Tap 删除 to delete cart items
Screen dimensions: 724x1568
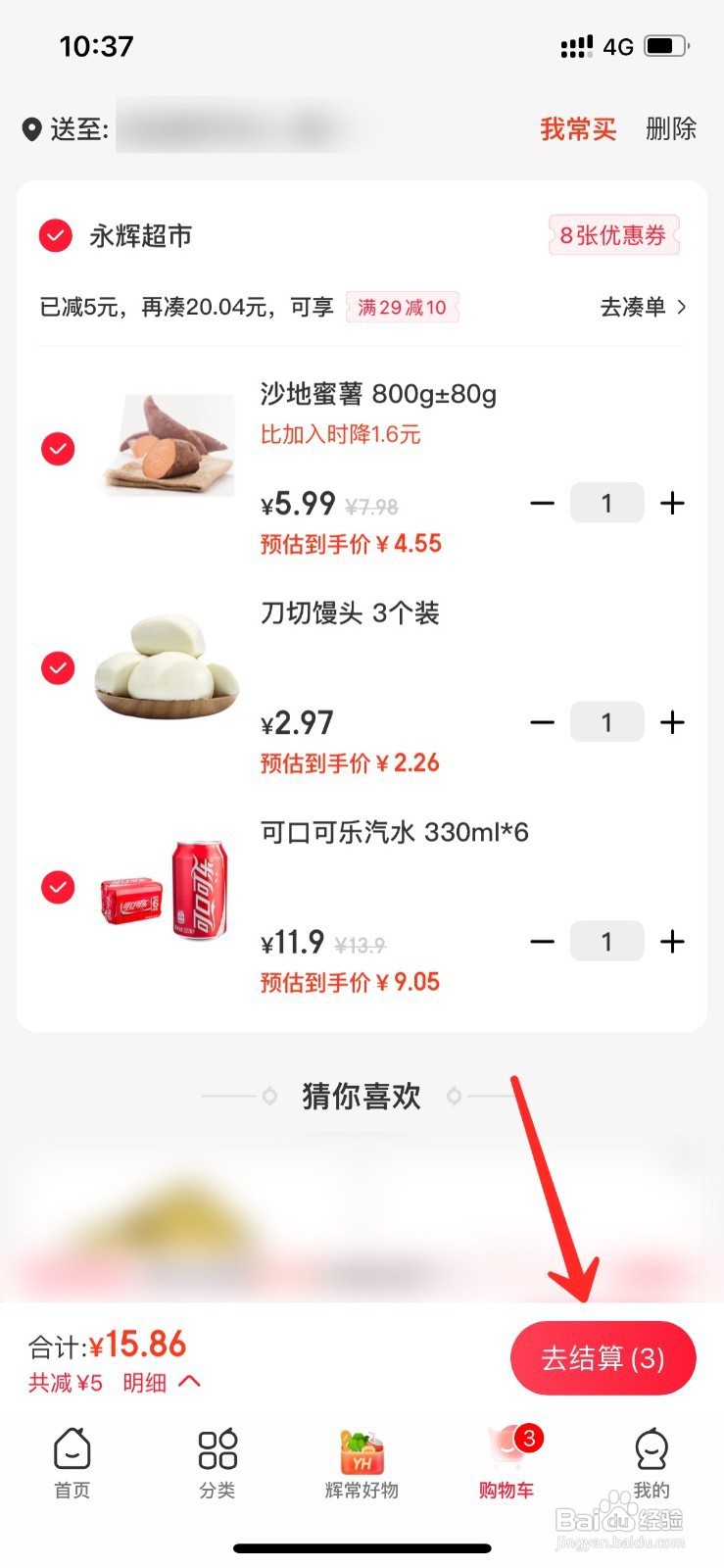point(671,129)
